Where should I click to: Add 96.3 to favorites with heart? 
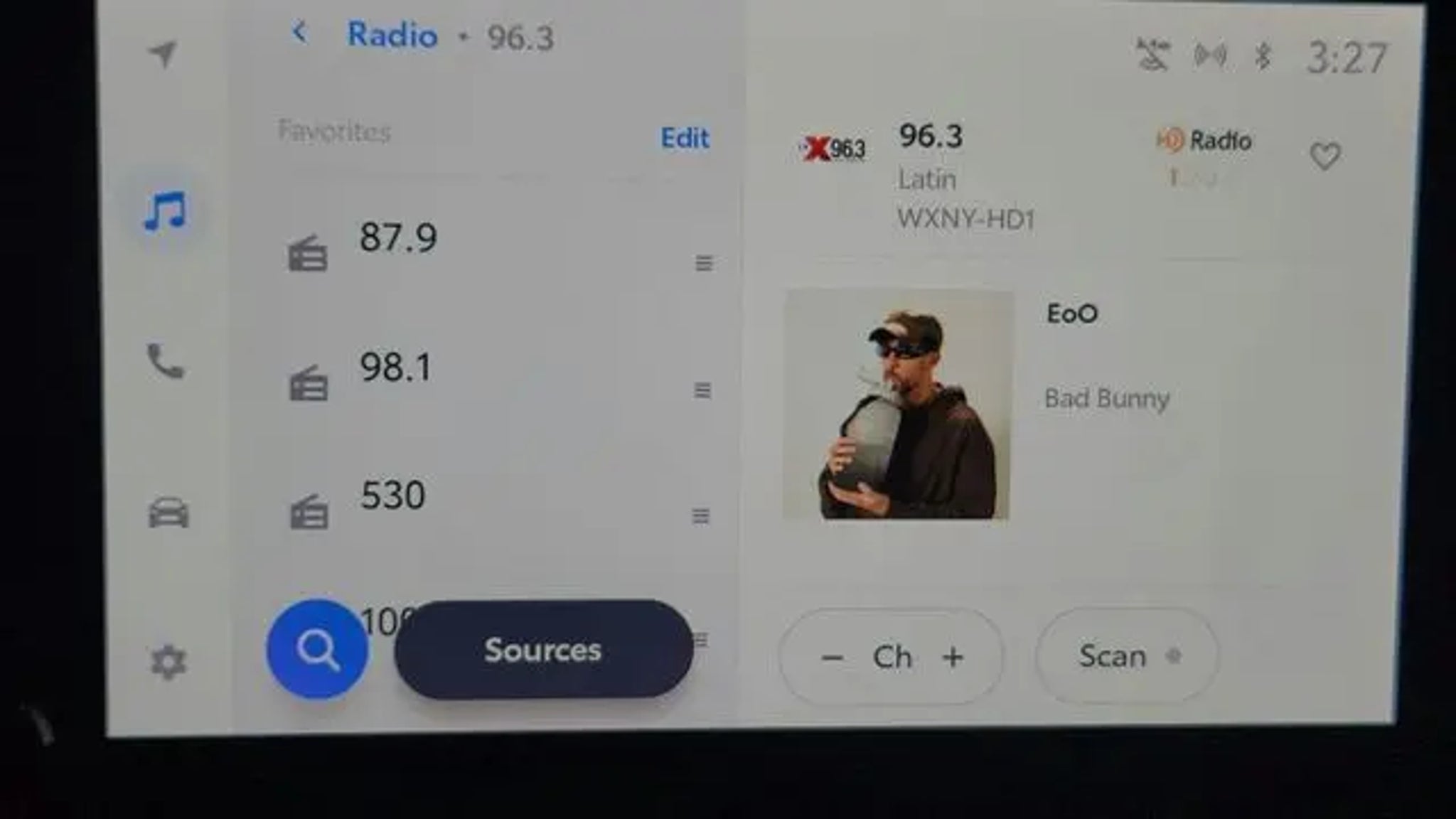pos(1324,156)
